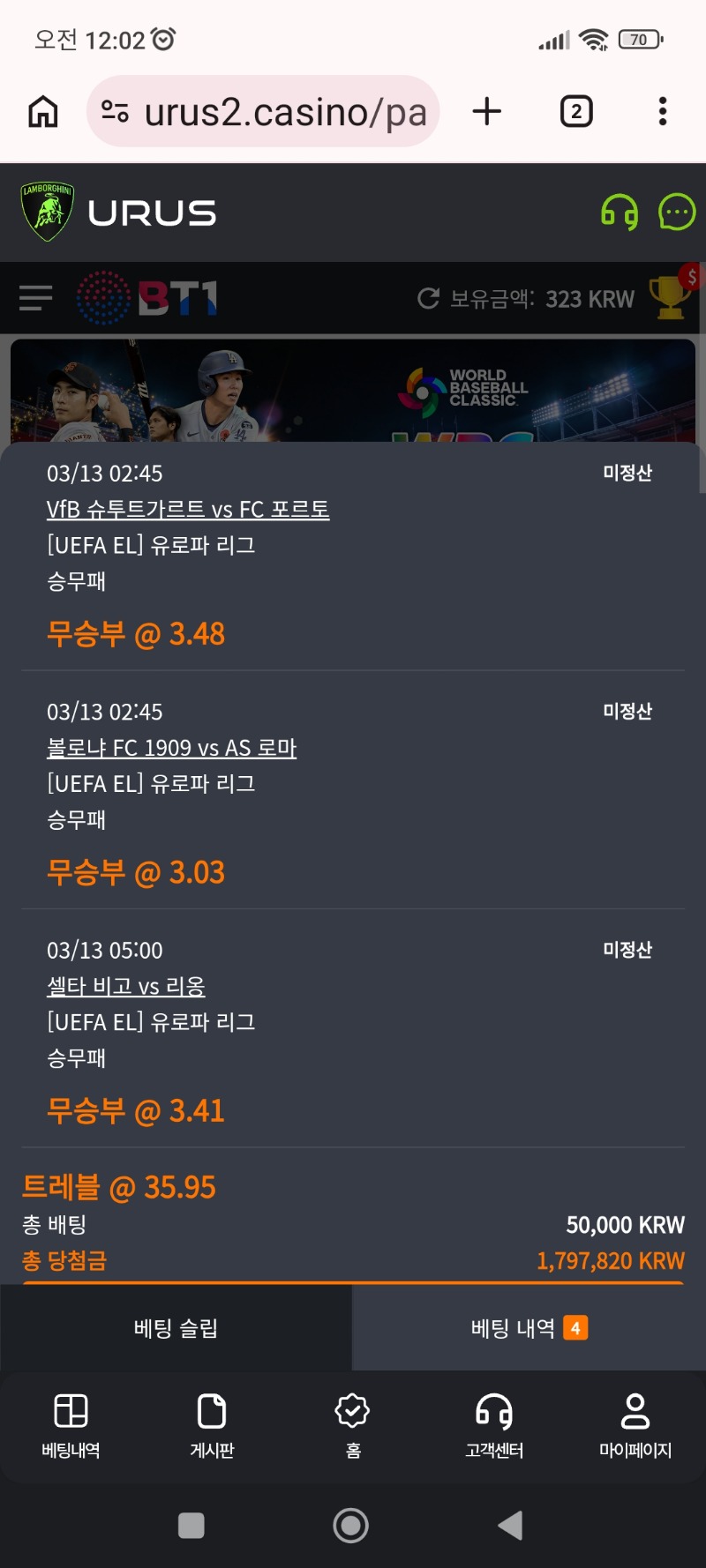Open the BT1 hamburger menu
This screenshot has width=706, height=1568.
(36, 298)
